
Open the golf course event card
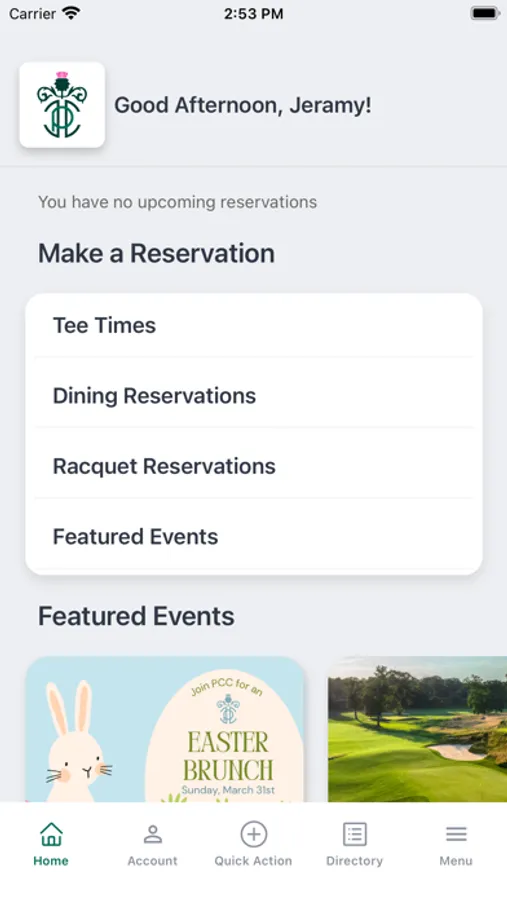point(417,729)
